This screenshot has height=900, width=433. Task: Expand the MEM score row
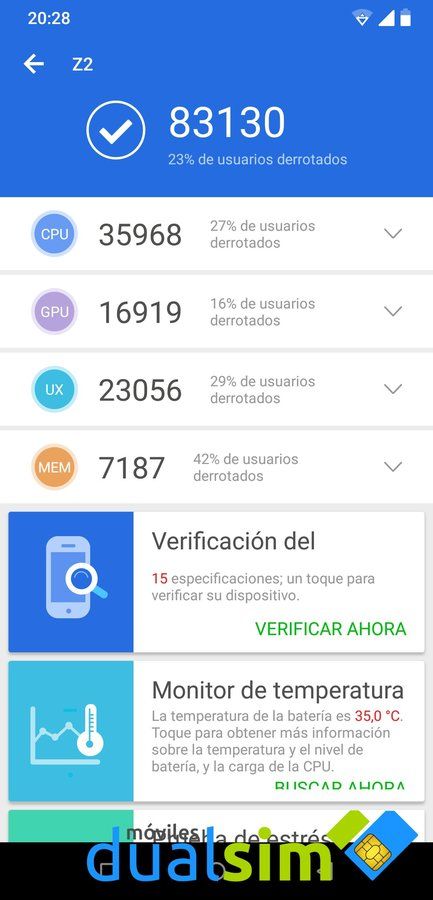tap(393, 467)
